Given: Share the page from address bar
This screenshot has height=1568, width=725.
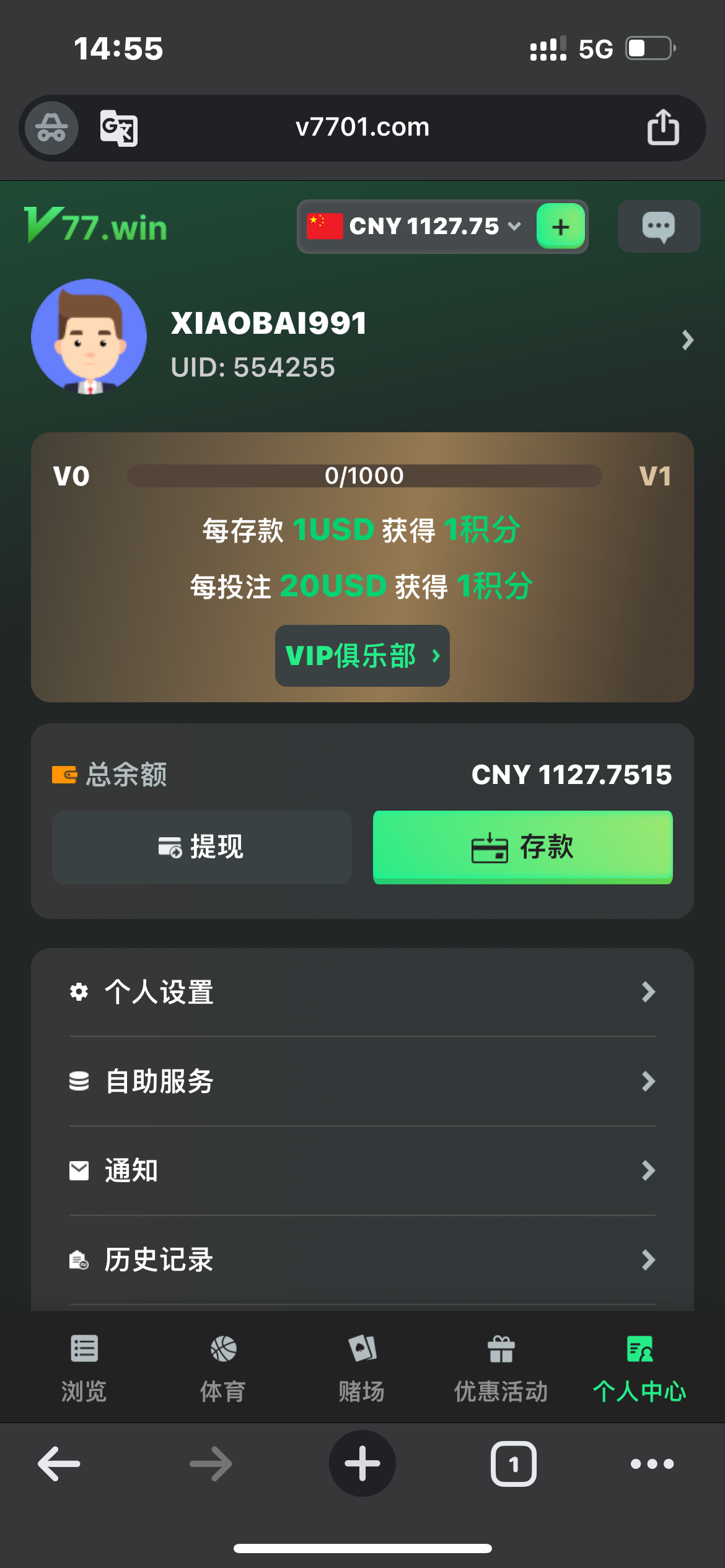Looking at the screenshot, I should 663,128.
